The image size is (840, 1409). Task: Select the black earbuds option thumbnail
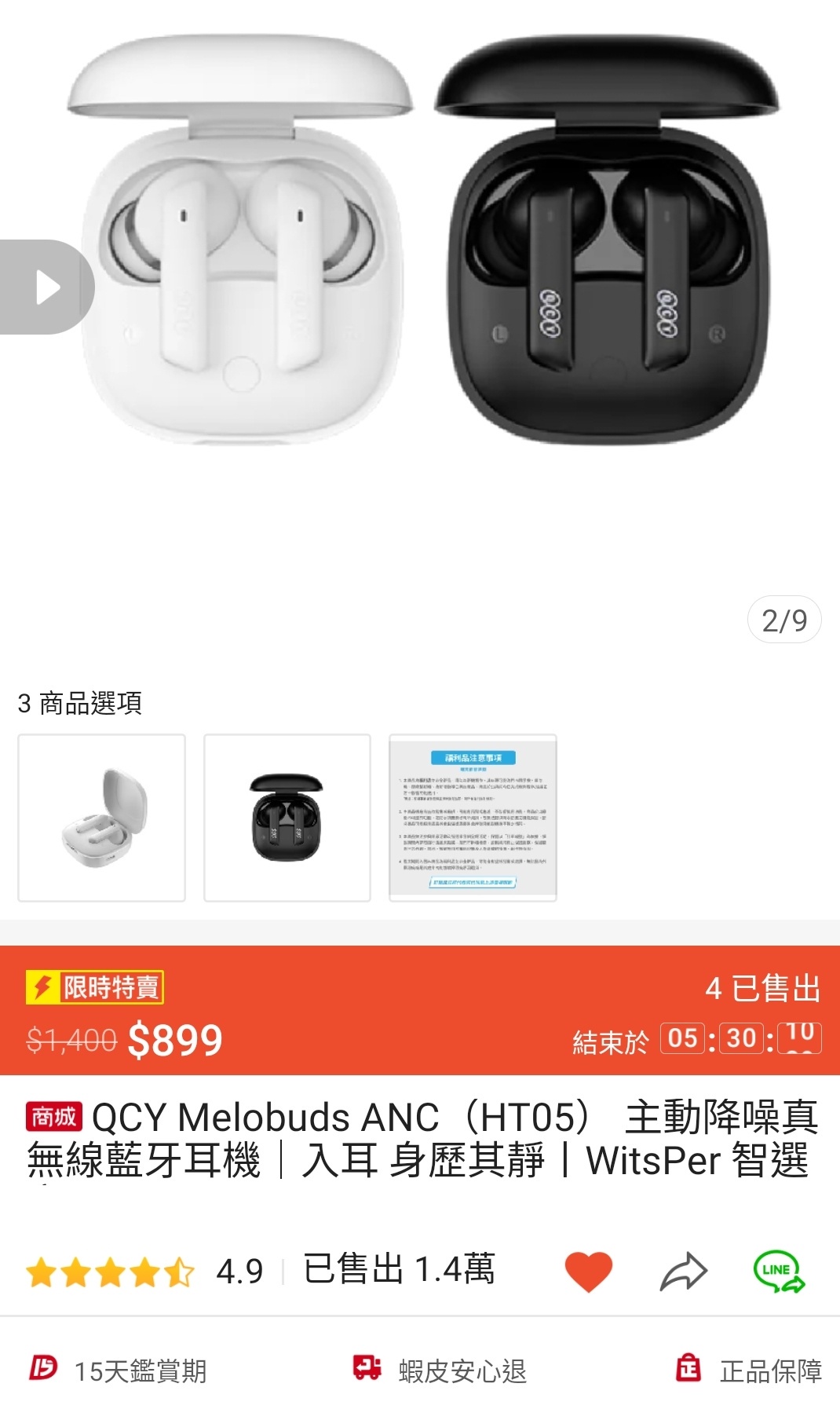click(287, 818)
